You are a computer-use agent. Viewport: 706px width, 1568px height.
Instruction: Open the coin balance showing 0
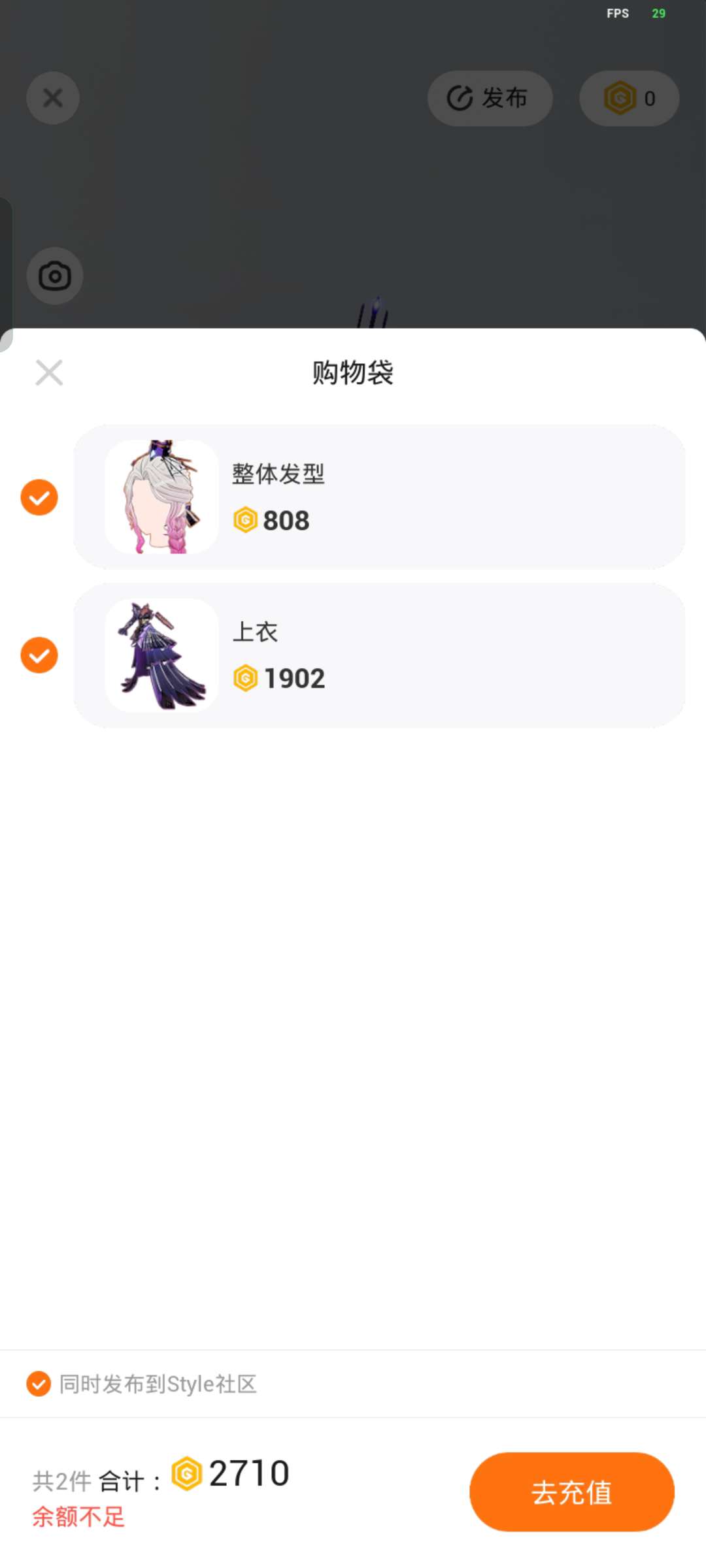(x=629, y=99)
